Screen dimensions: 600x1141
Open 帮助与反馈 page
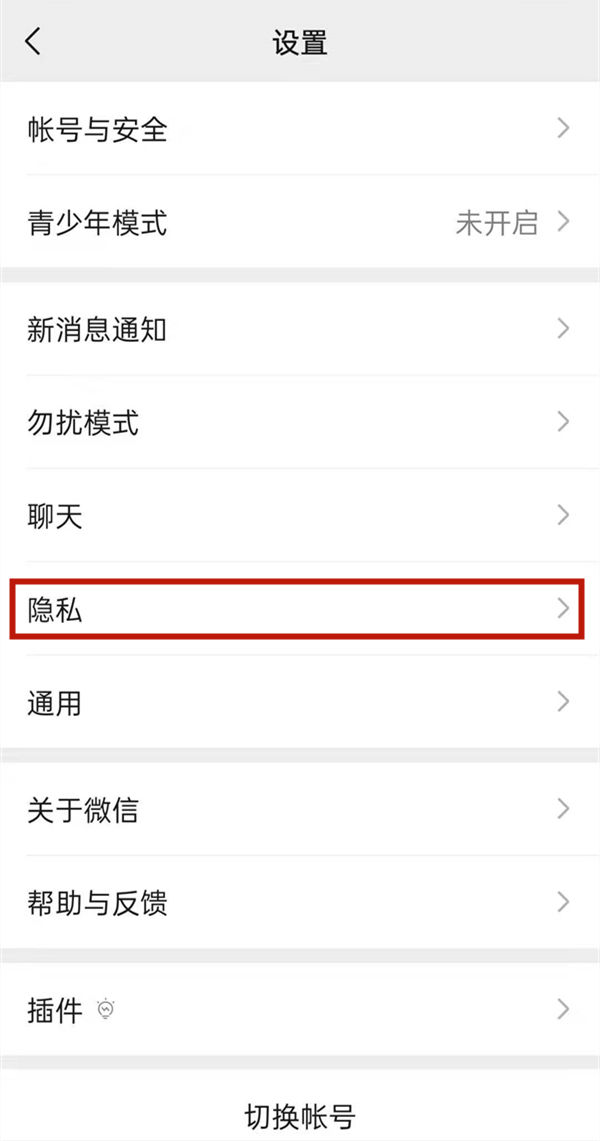pos(300,903)
